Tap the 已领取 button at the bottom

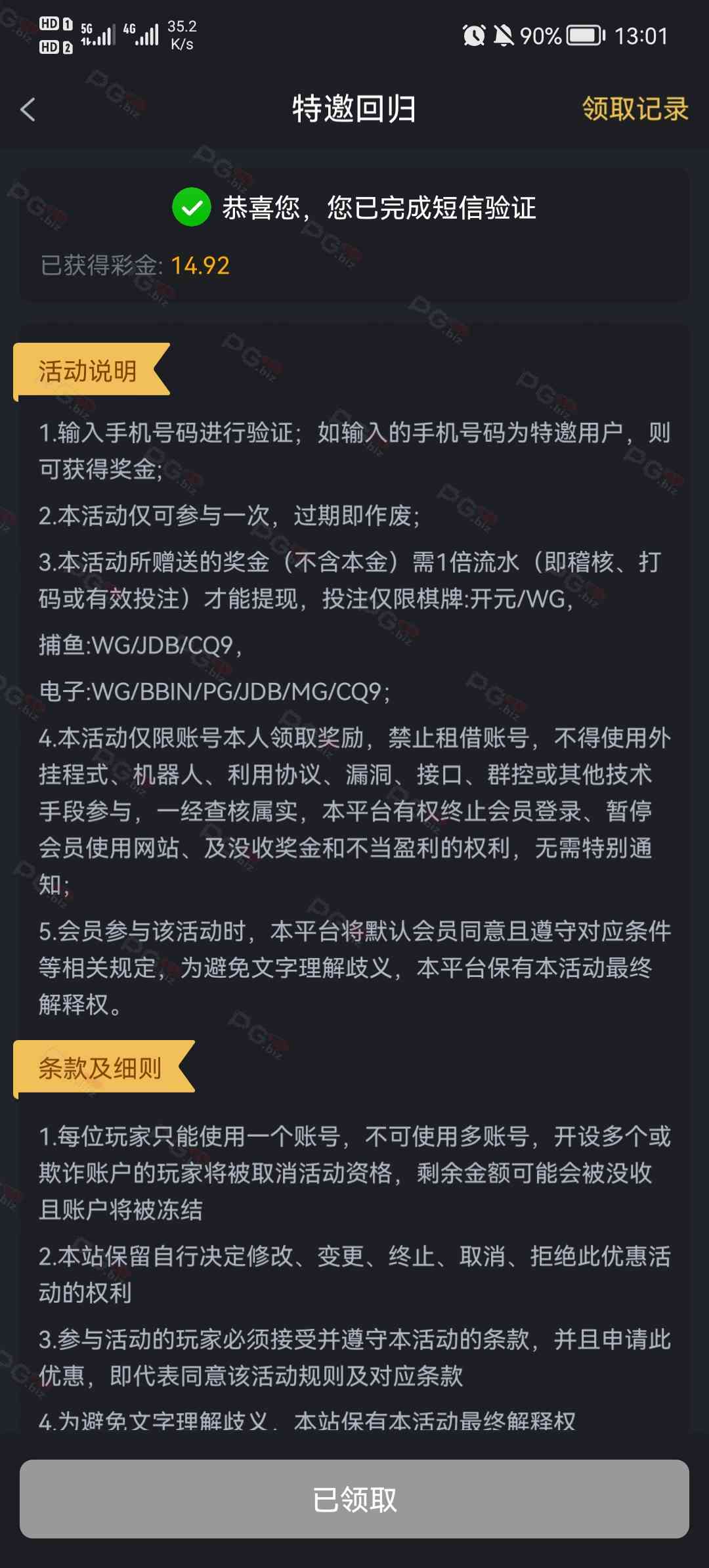tap(354, 1498)
